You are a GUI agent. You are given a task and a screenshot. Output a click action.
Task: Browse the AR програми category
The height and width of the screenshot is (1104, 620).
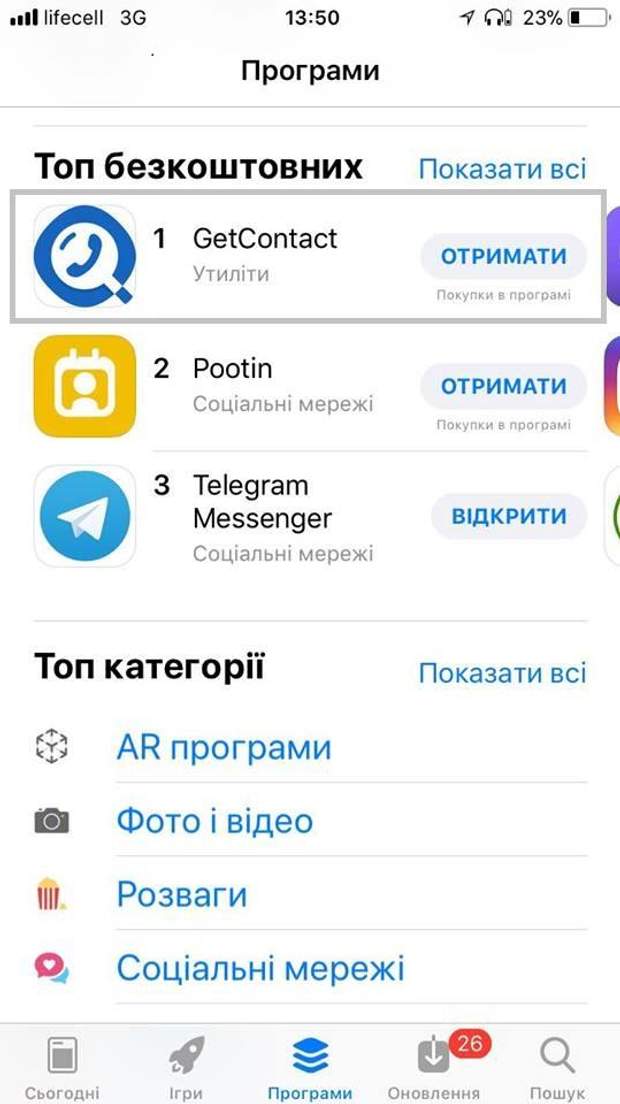224,747
